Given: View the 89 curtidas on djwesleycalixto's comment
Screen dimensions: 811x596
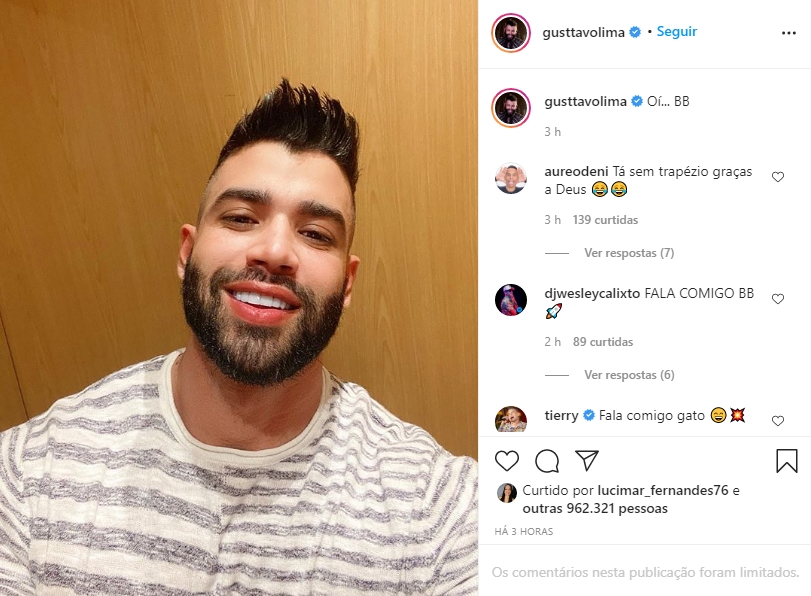Looking at the screenshot, I should (603, 342).
